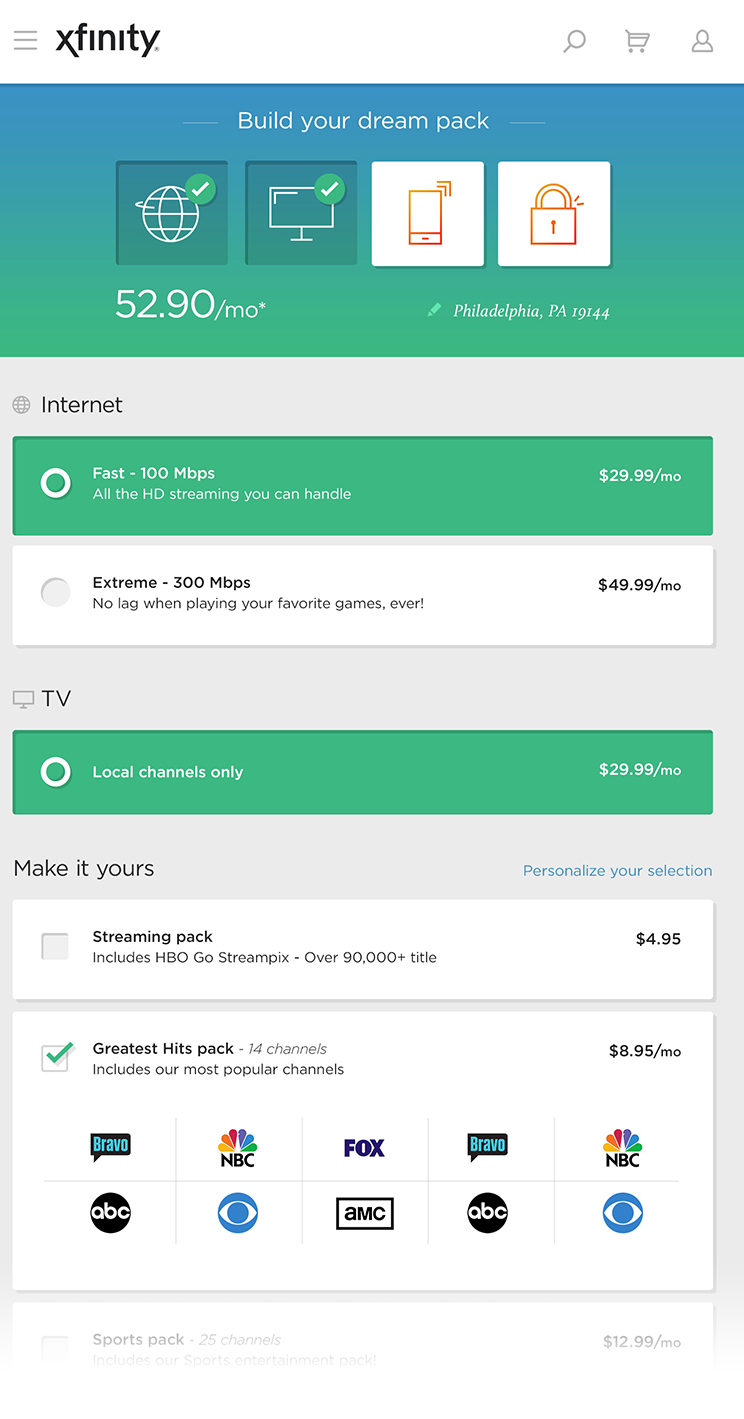This screenshot has width=744, height=1419.
Task: Select Local channels only TV option
Action: click(363, 772)
